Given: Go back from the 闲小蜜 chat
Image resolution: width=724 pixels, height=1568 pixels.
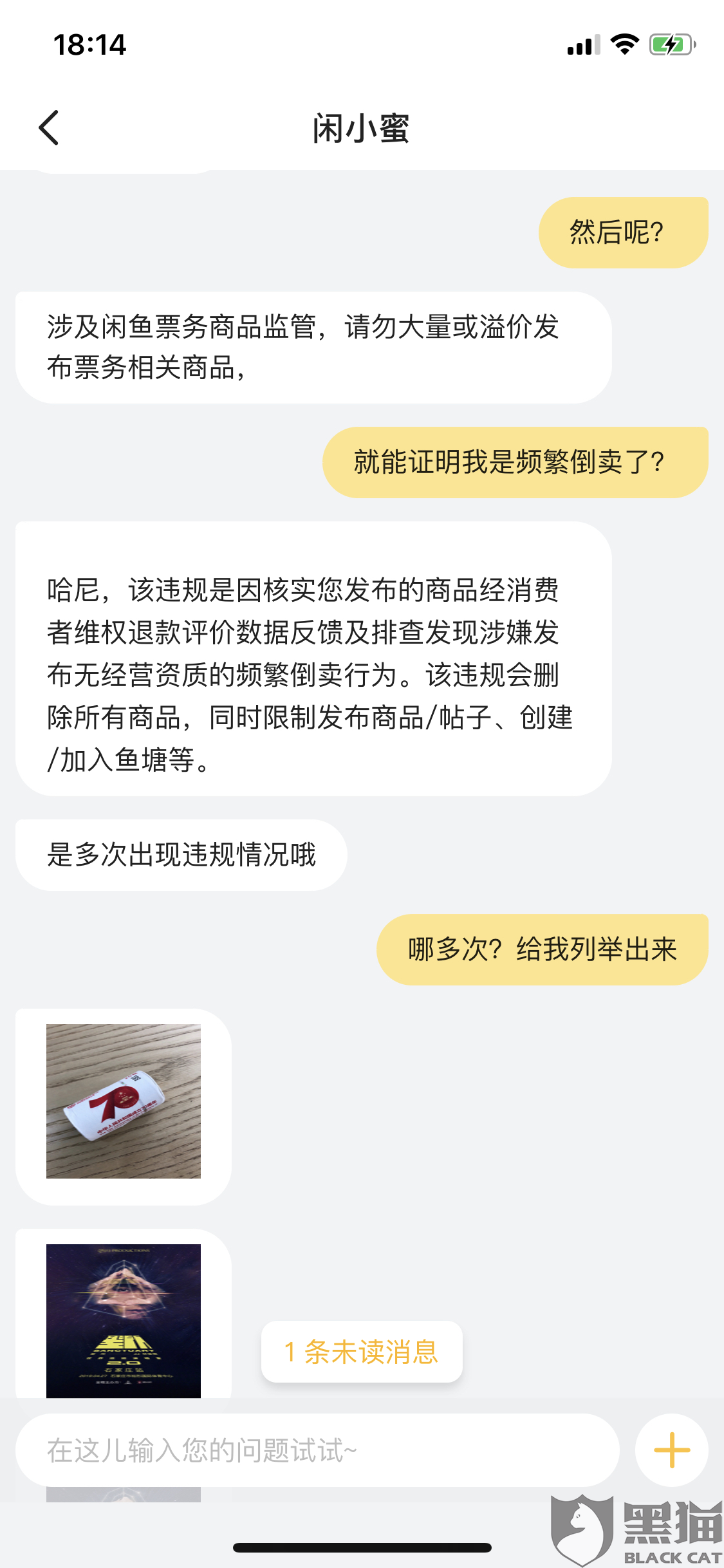Looking at the screenshot, I should click(x=49, y=127).
